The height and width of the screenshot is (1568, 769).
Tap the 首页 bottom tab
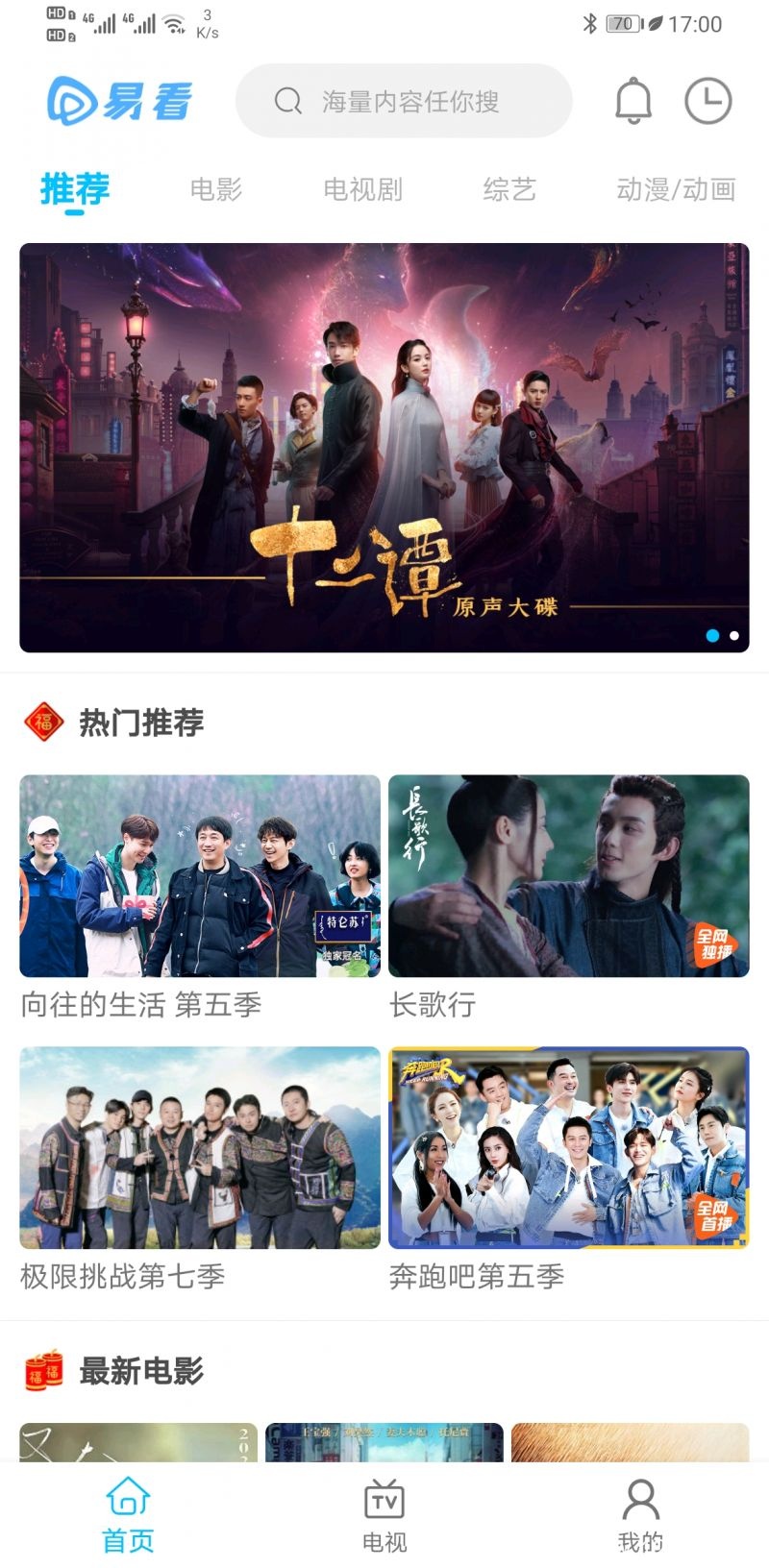[x=128, y=1515]
